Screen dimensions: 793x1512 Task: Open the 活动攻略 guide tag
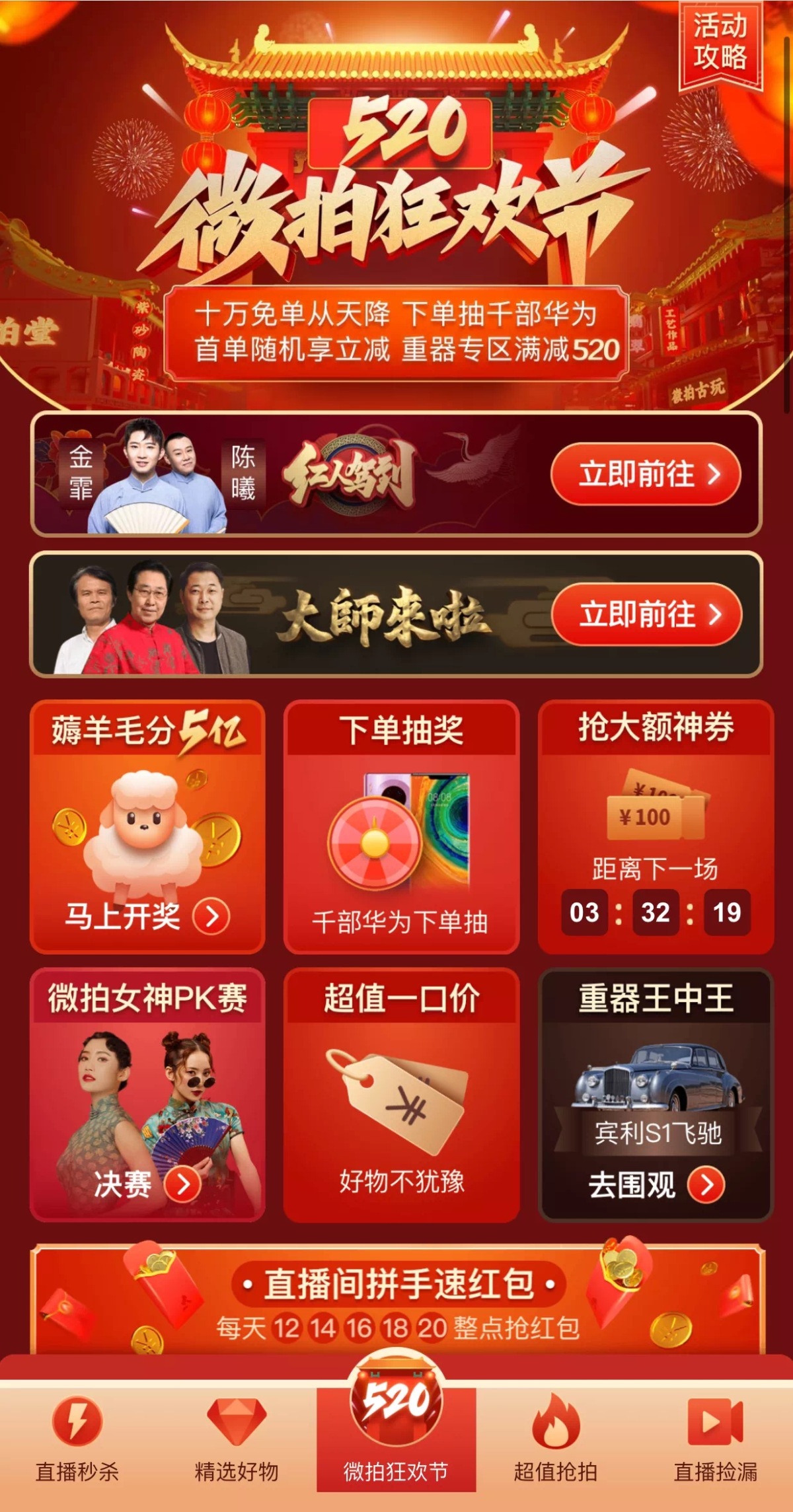pyautogui.click(x=720, y=43)
